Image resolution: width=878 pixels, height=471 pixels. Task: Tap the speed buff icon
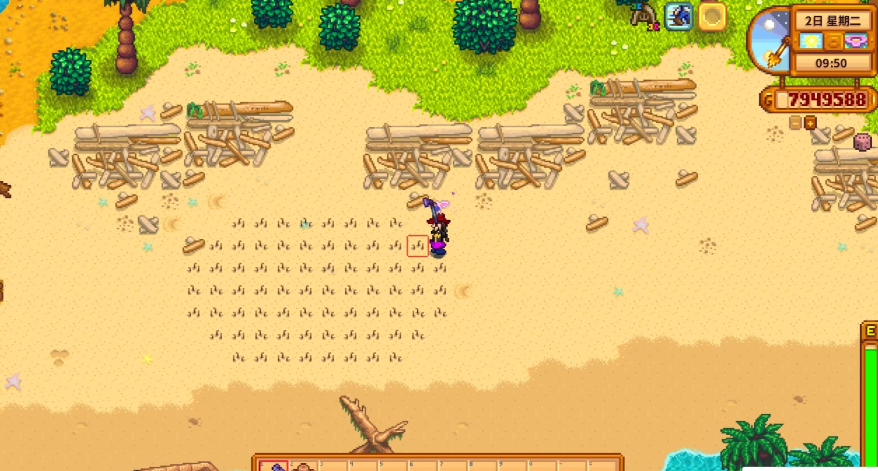pos(681,15)
